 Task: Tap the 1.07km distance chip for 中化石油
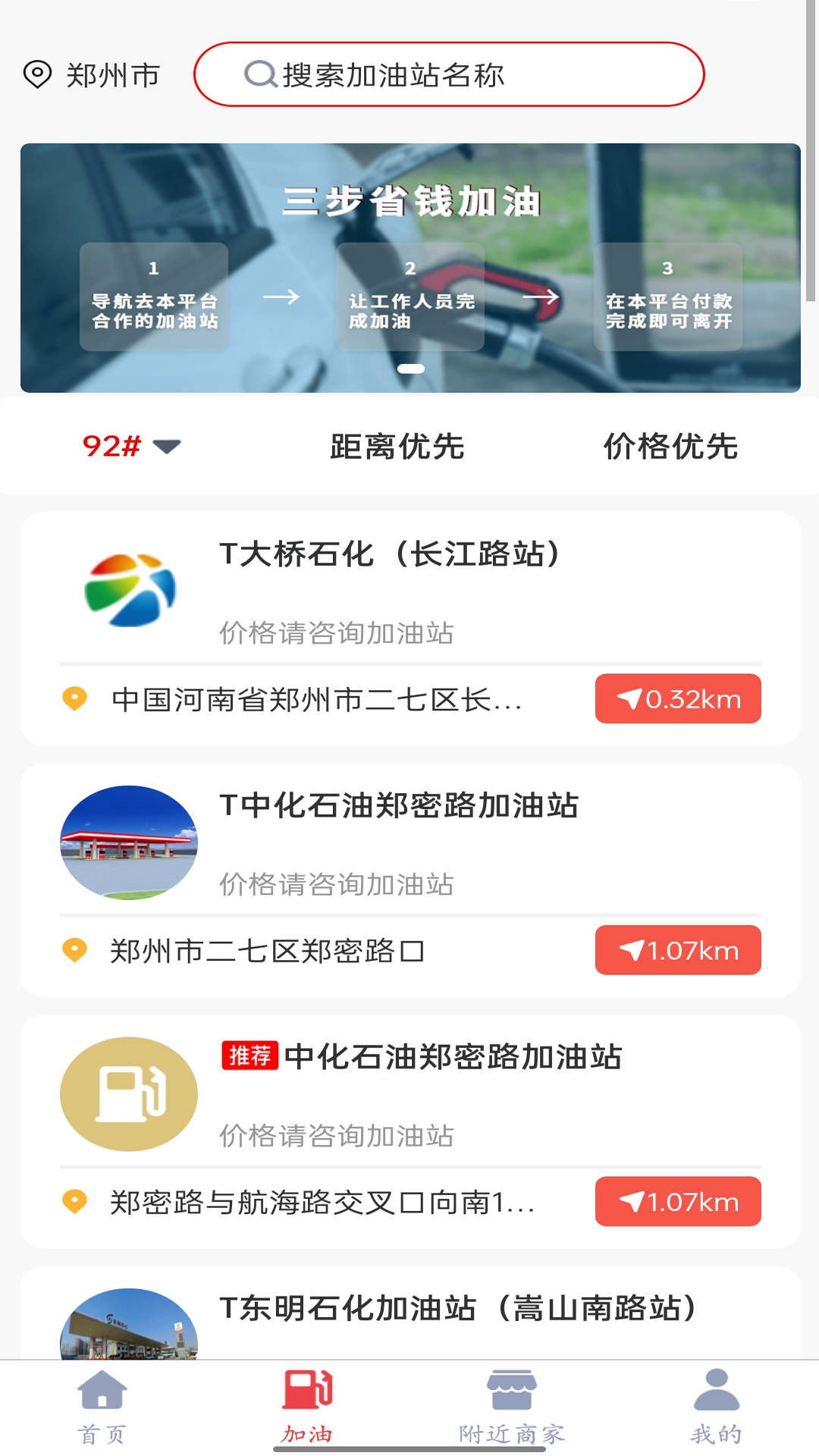pos(677,950)
